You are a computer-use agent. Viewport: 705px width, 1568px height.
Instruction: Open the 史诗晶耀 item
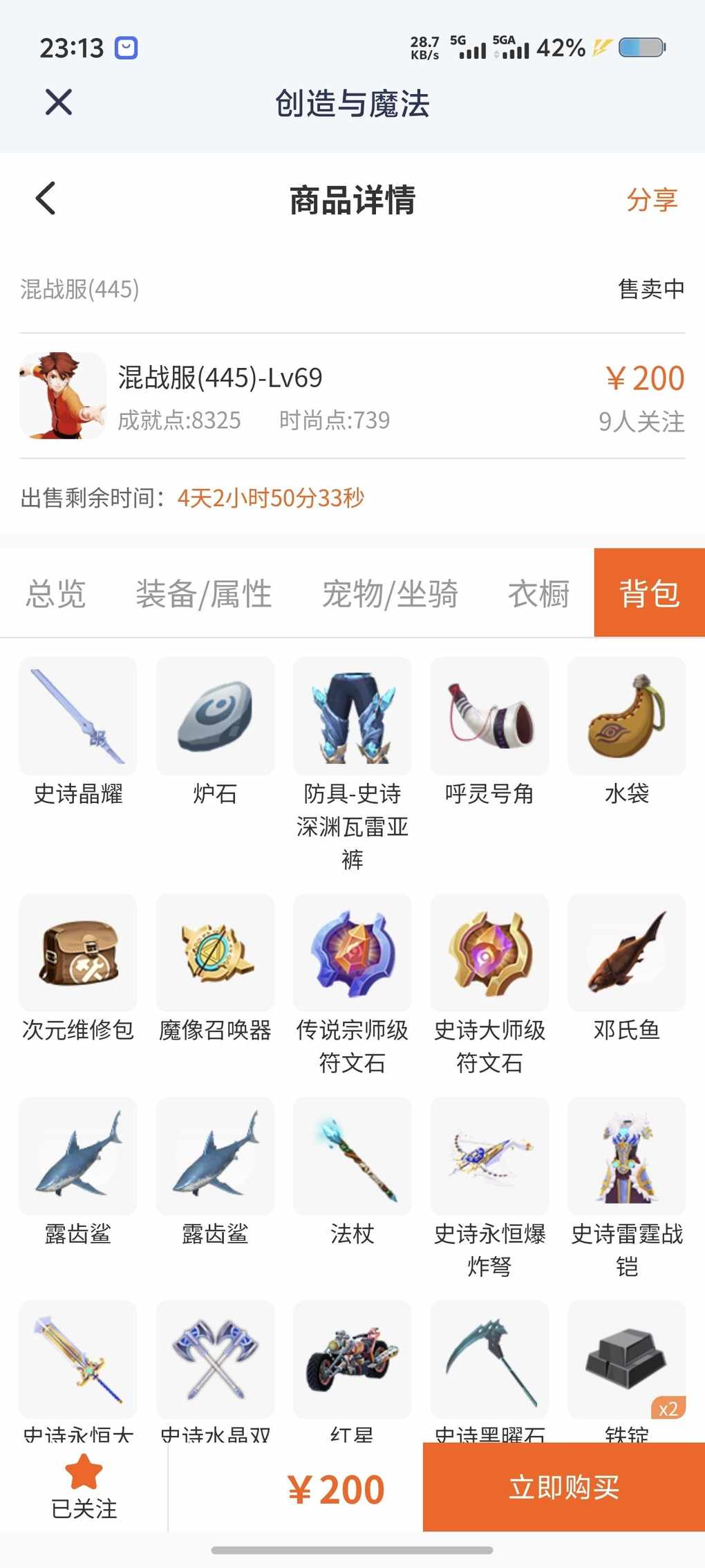point(78,717)
